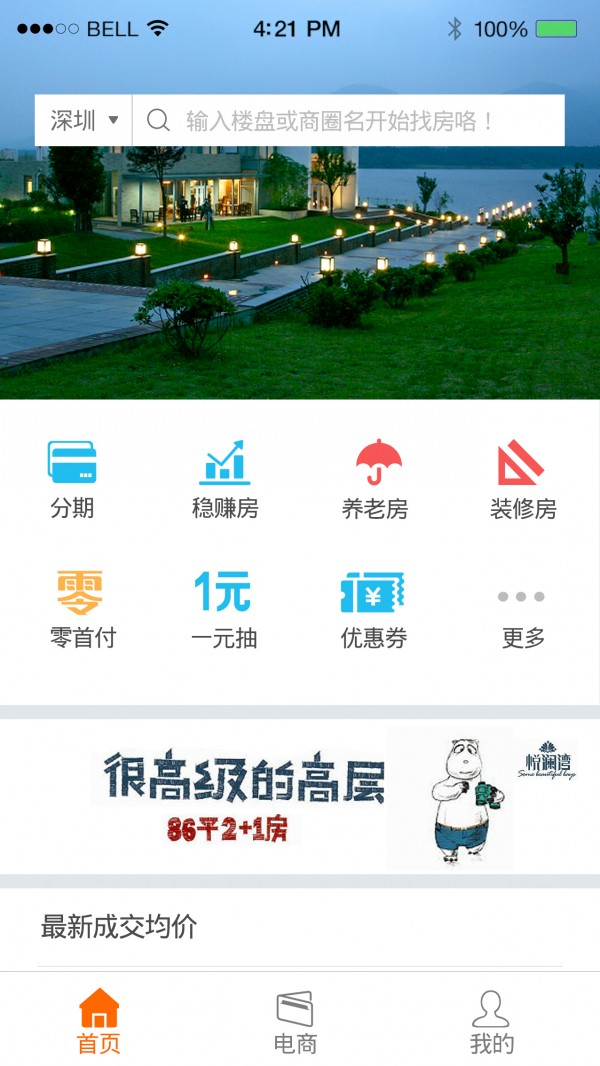Select the 养老房 umbrella shortcut
The image size is (600, 1066).
375,479
